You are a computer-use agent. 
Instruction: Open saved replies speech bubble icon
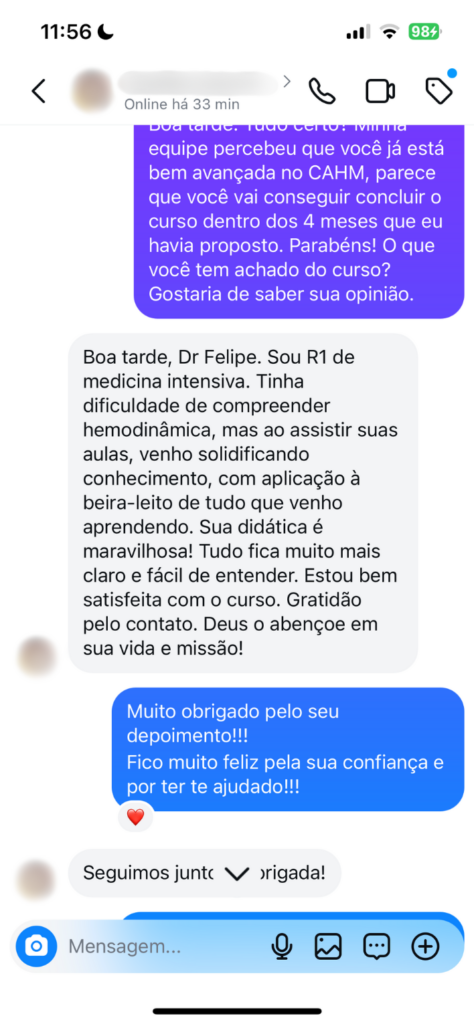(x=377, y=946)
